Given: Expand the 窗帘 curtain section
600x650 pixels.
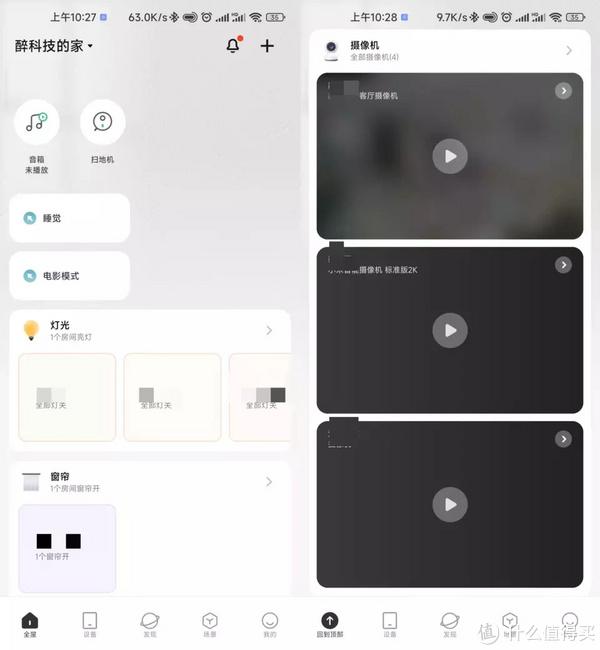Looking at the screenshot, I should click(x=269, y=482).
